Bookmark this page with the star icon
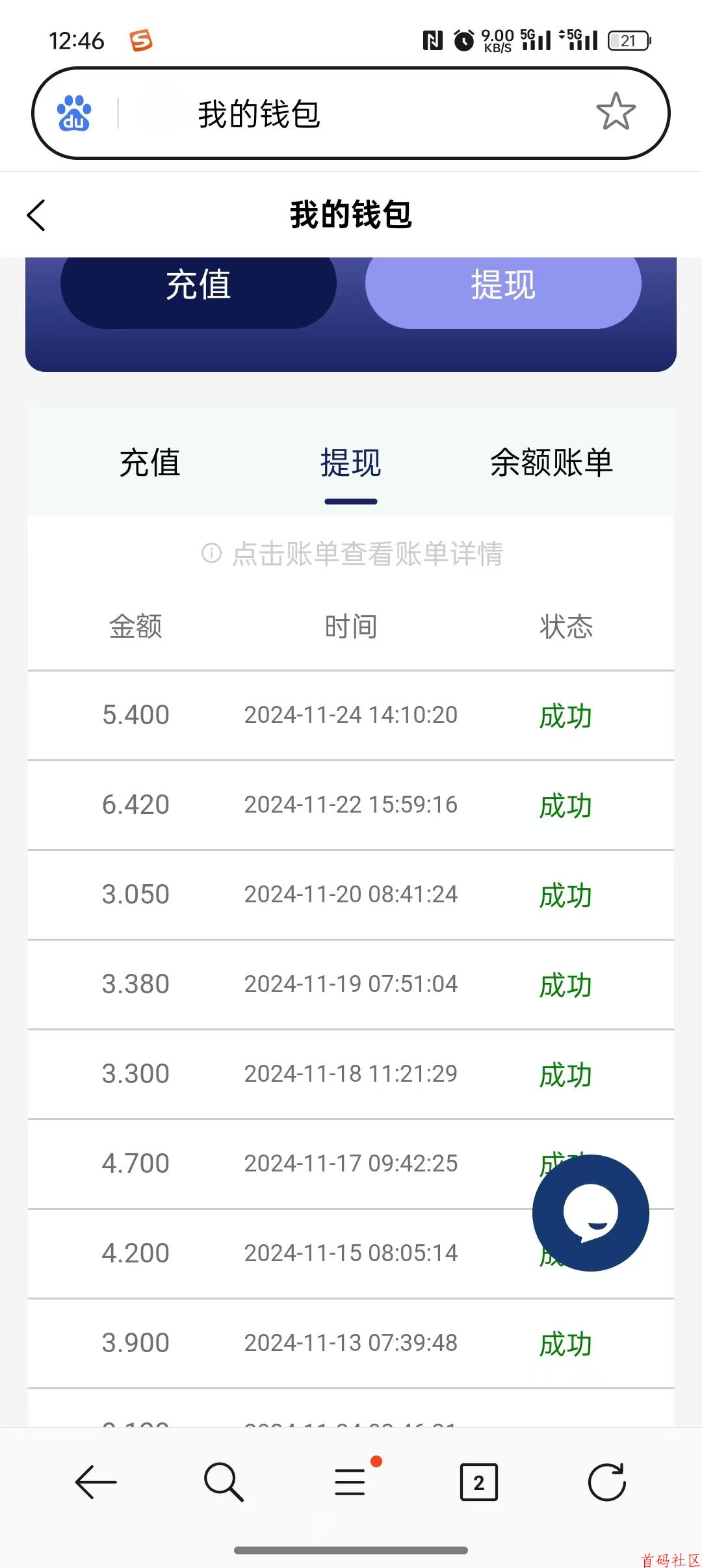 pos(616,112)
